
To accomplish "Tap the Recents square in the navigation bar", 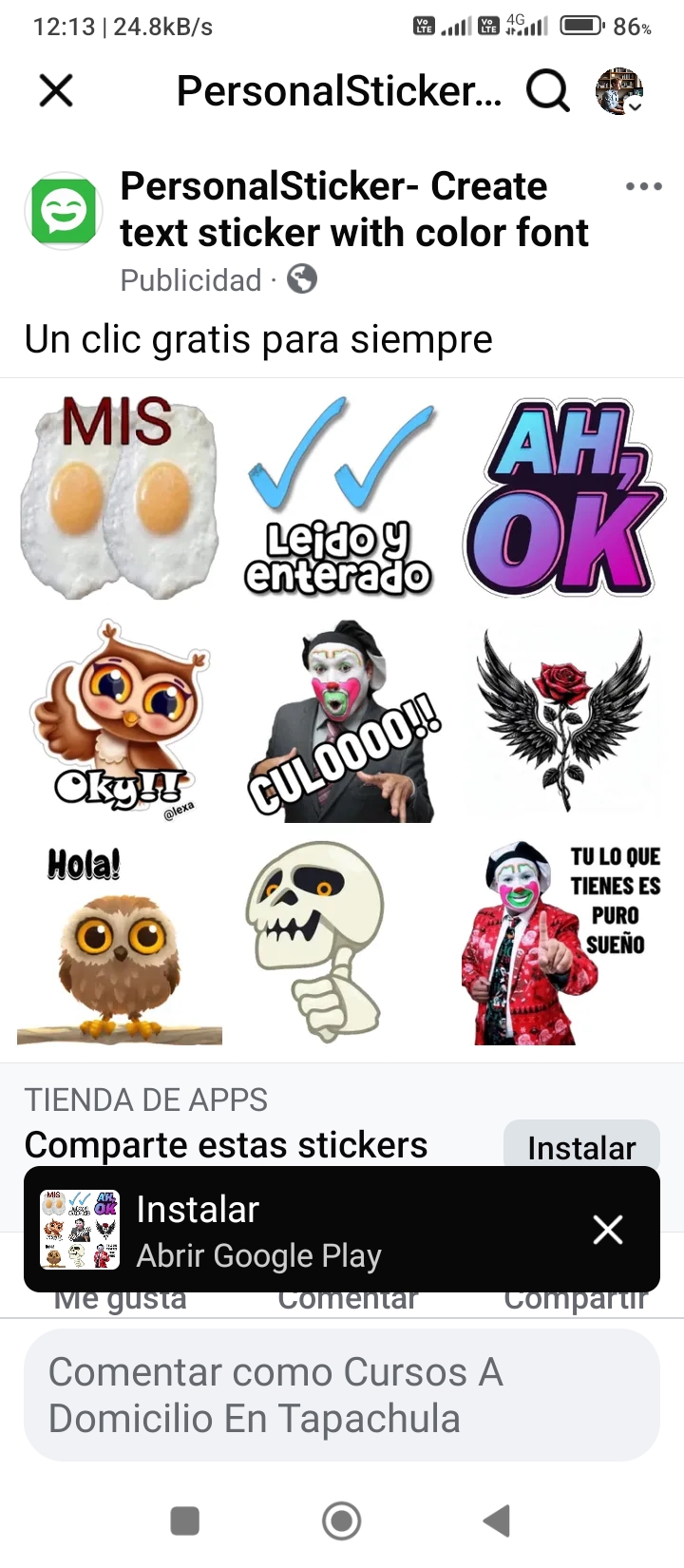I will 184,1521.
